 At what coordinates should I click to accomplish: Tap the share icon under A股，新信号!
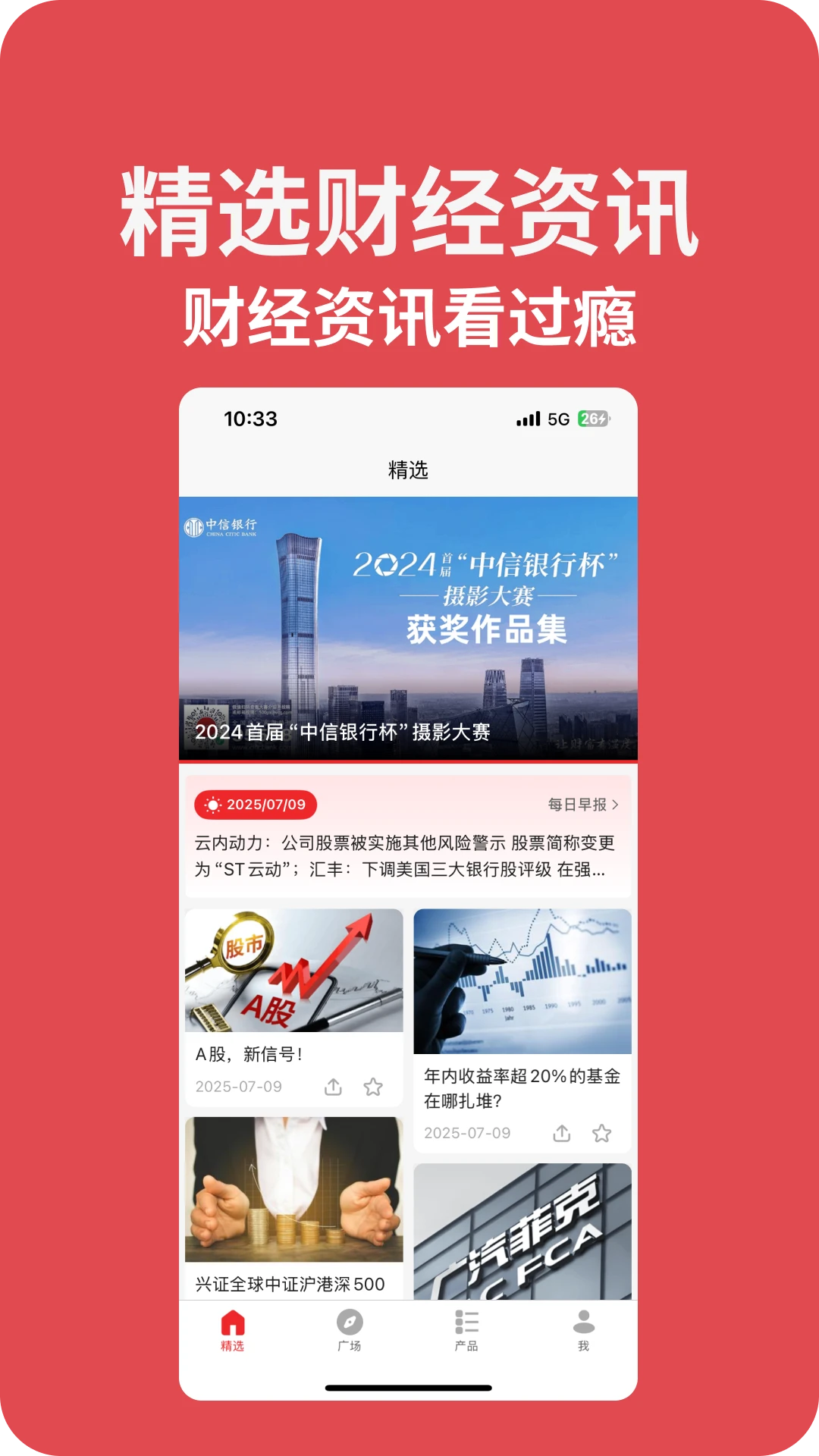point(334,1086)
